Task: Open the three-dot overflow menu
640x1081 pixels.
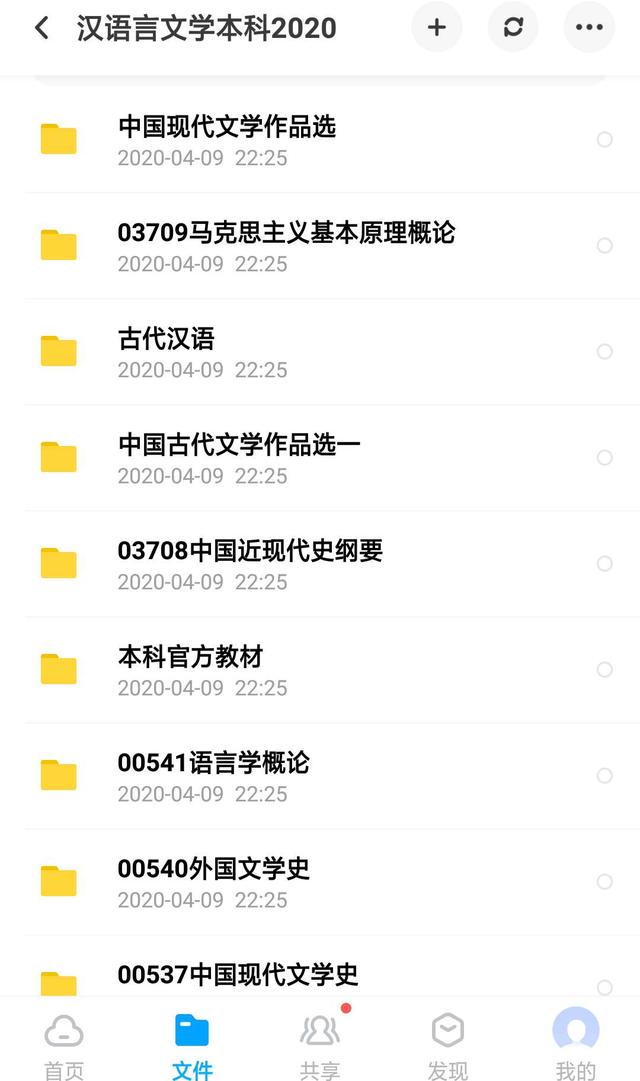Action: click(x=589, y=28)
